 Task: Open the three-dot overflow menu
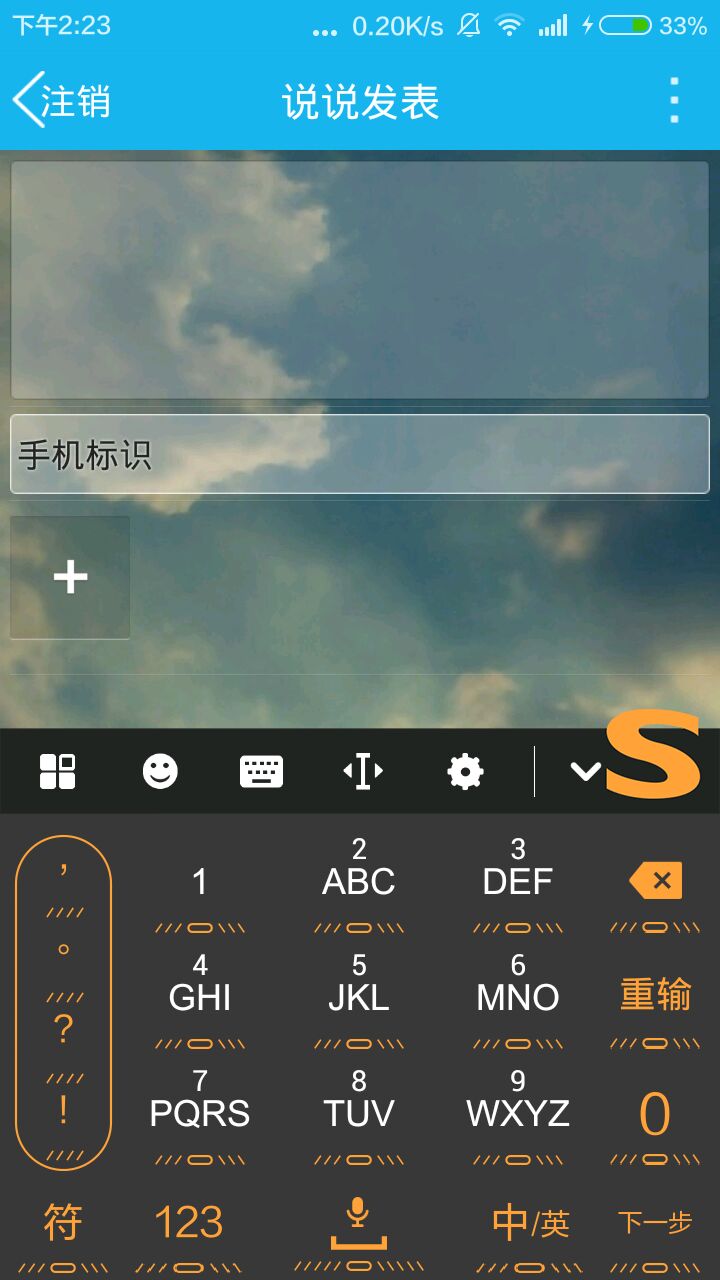(x=674, y=101)
